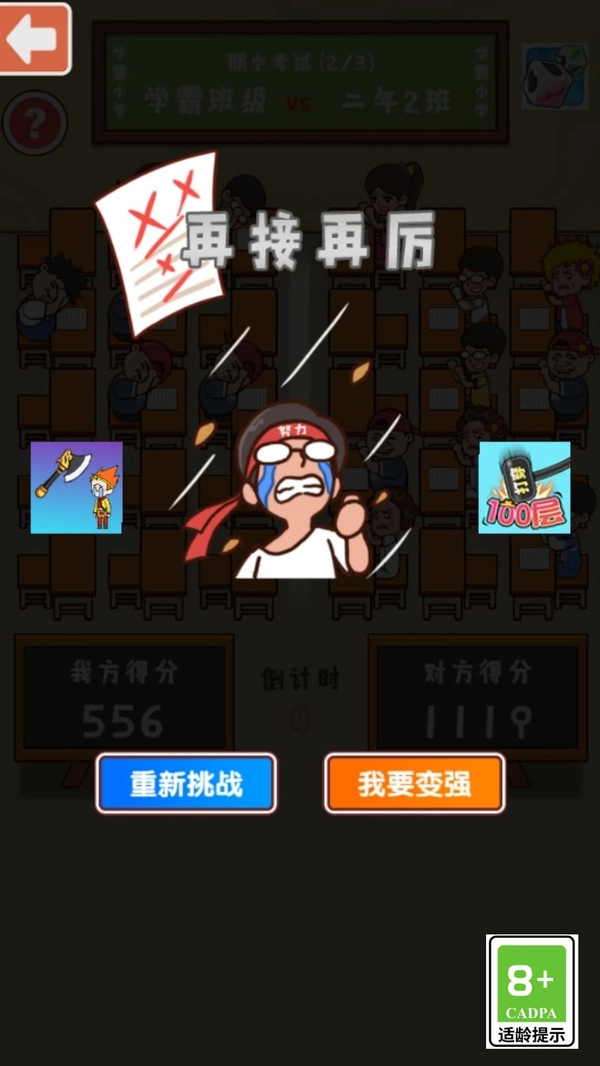The height and width of the screenshot is (1066, 600).
Task: Open the 100层 game ad tile
Action: pyautogui.click(x=524, y=487)
